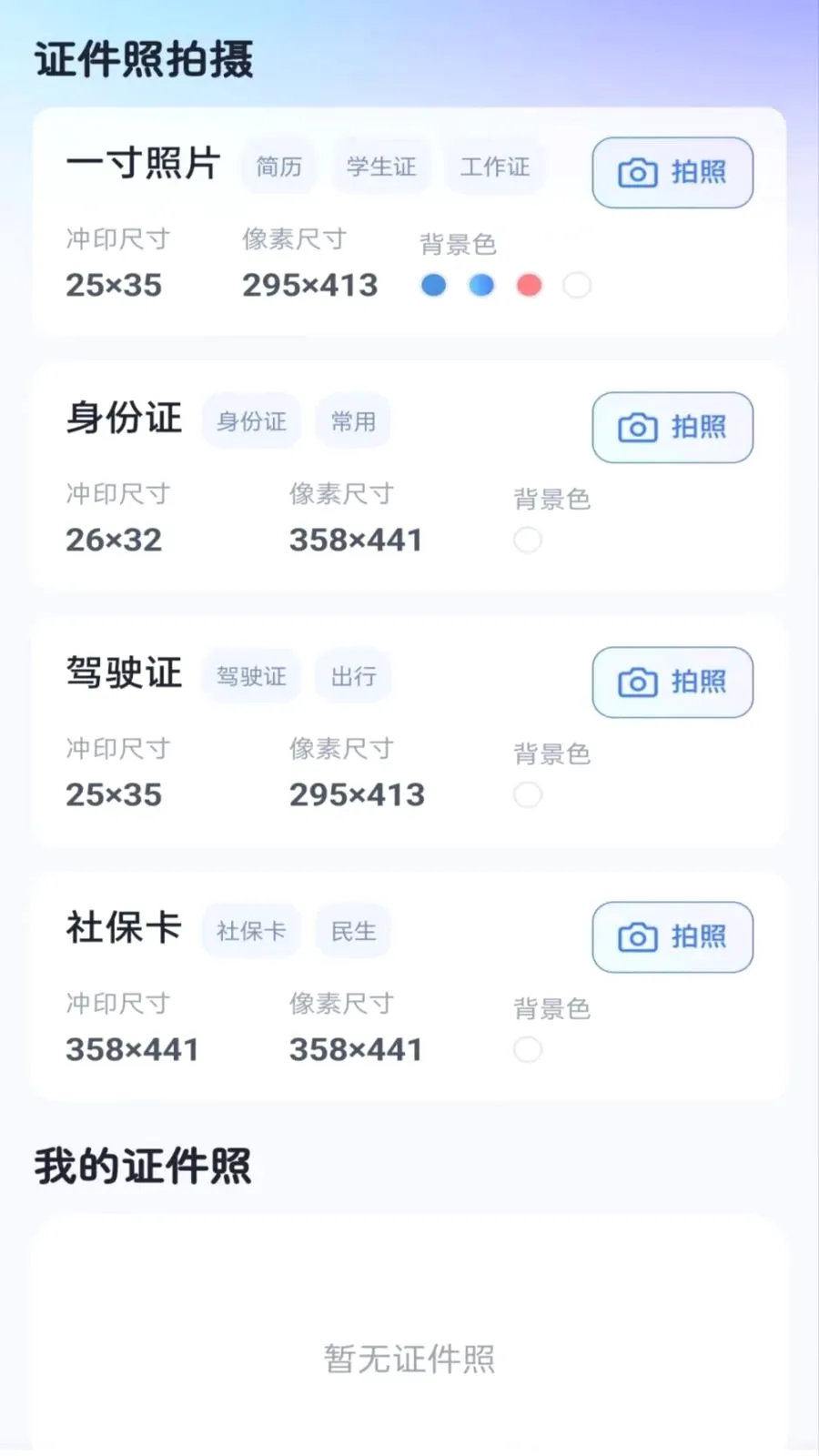This screenshot has height=1456, width=819.
Task: Choose the white background swatch for 一寸照片
Action: click(x=577, y=286)
